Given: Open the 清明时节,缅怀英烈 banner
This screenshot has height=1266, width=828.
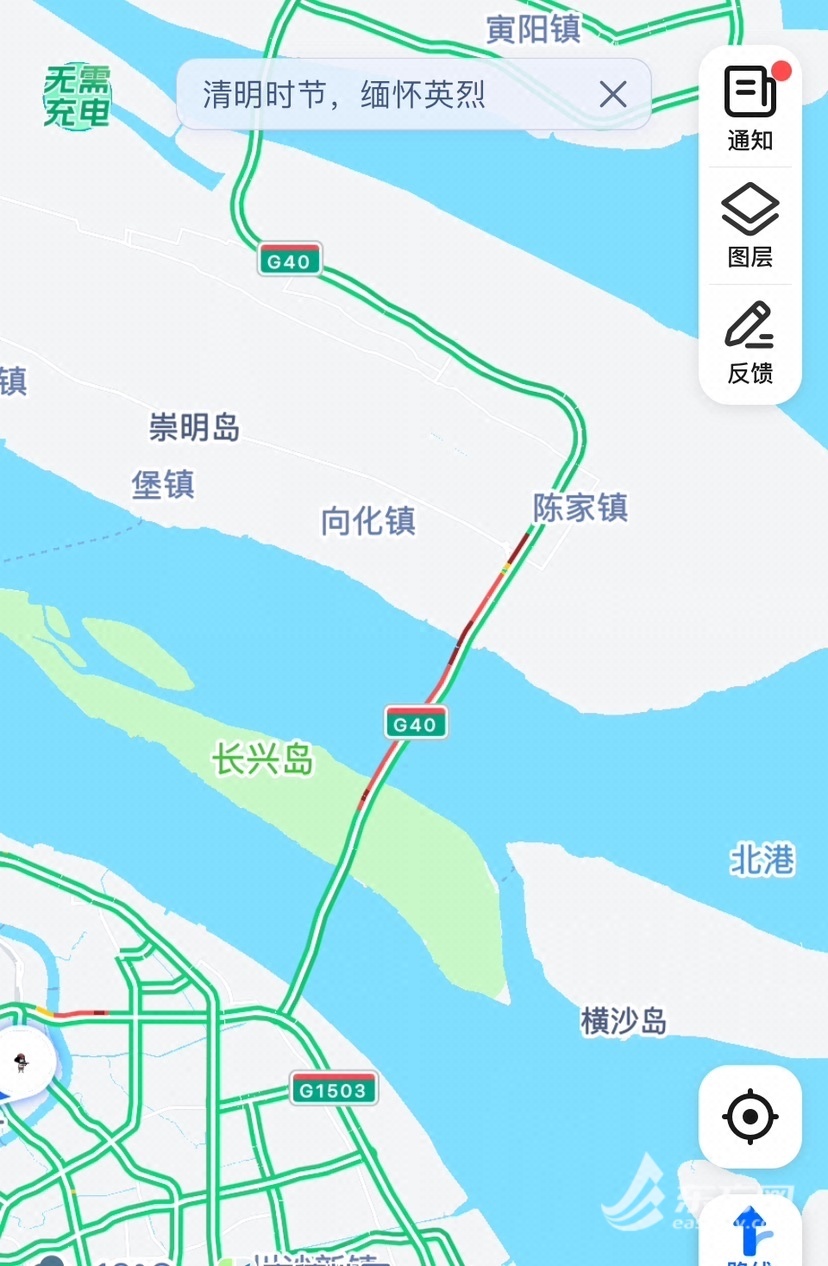Looking at the screenshot, I should coord(345,95).
